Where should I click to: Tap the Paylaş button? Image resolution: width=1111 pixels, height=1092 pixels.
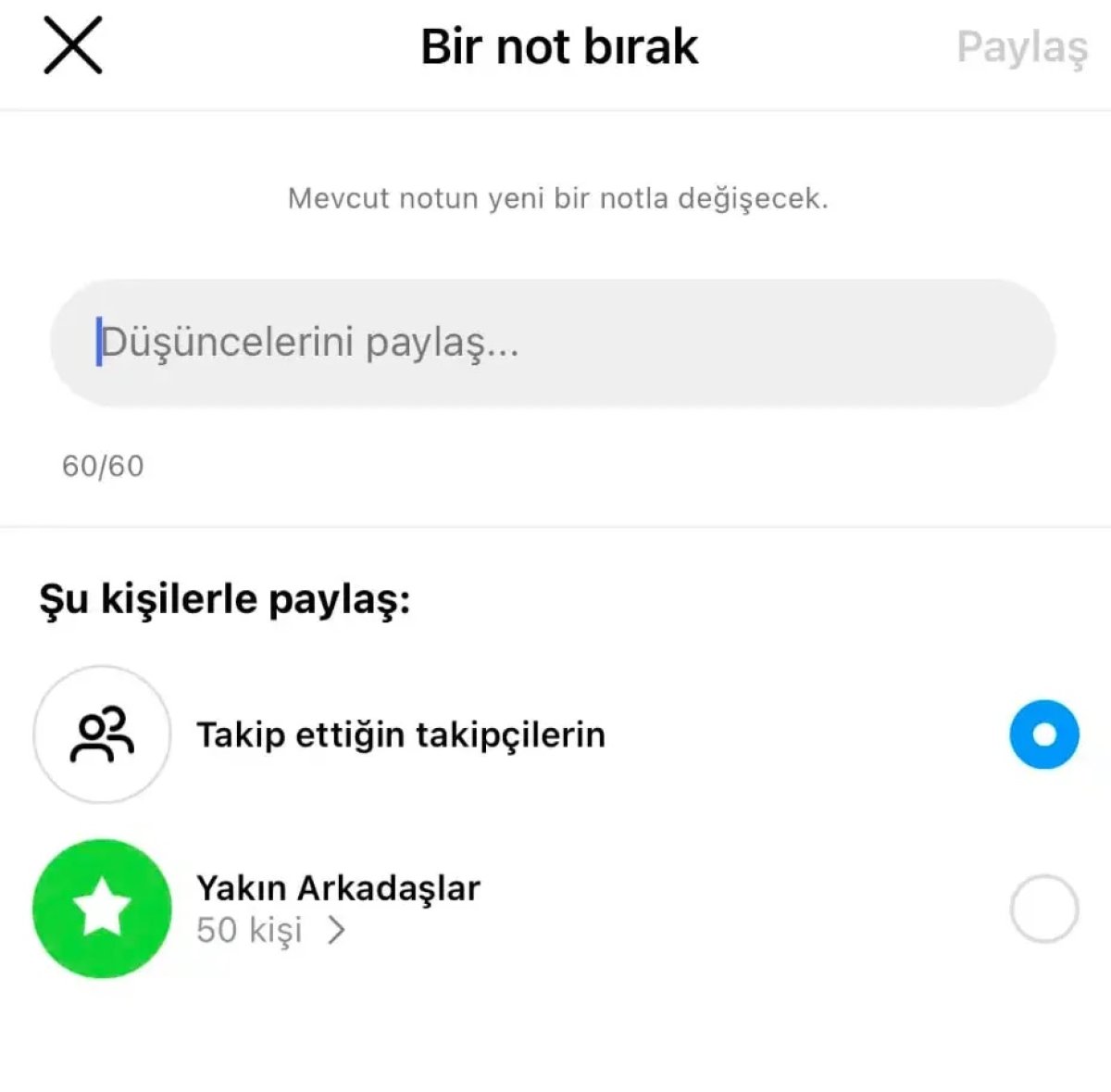tap(1021, 48)
